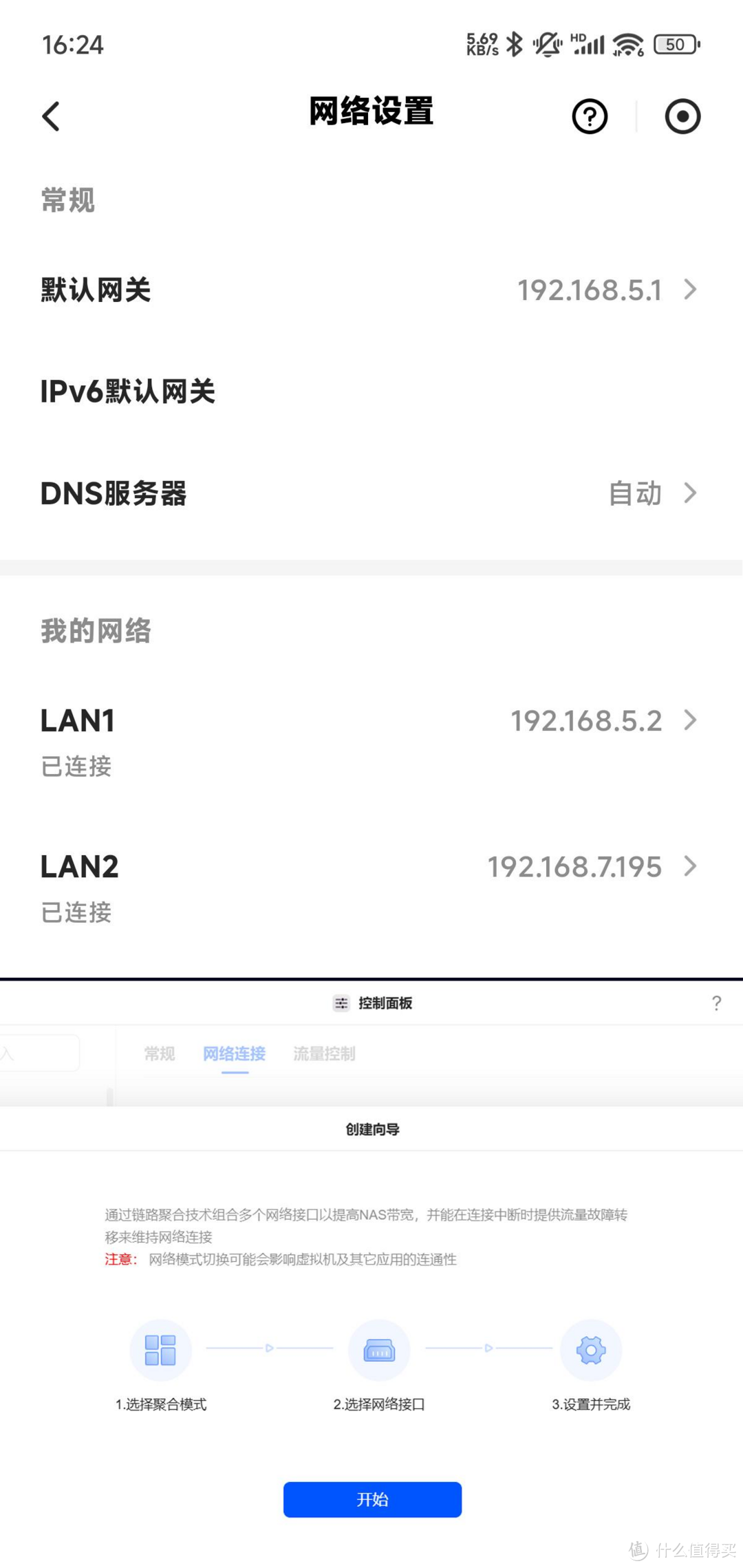
Task: Open the default gateway 192.168.5.1 row
Action: (371, 290)
